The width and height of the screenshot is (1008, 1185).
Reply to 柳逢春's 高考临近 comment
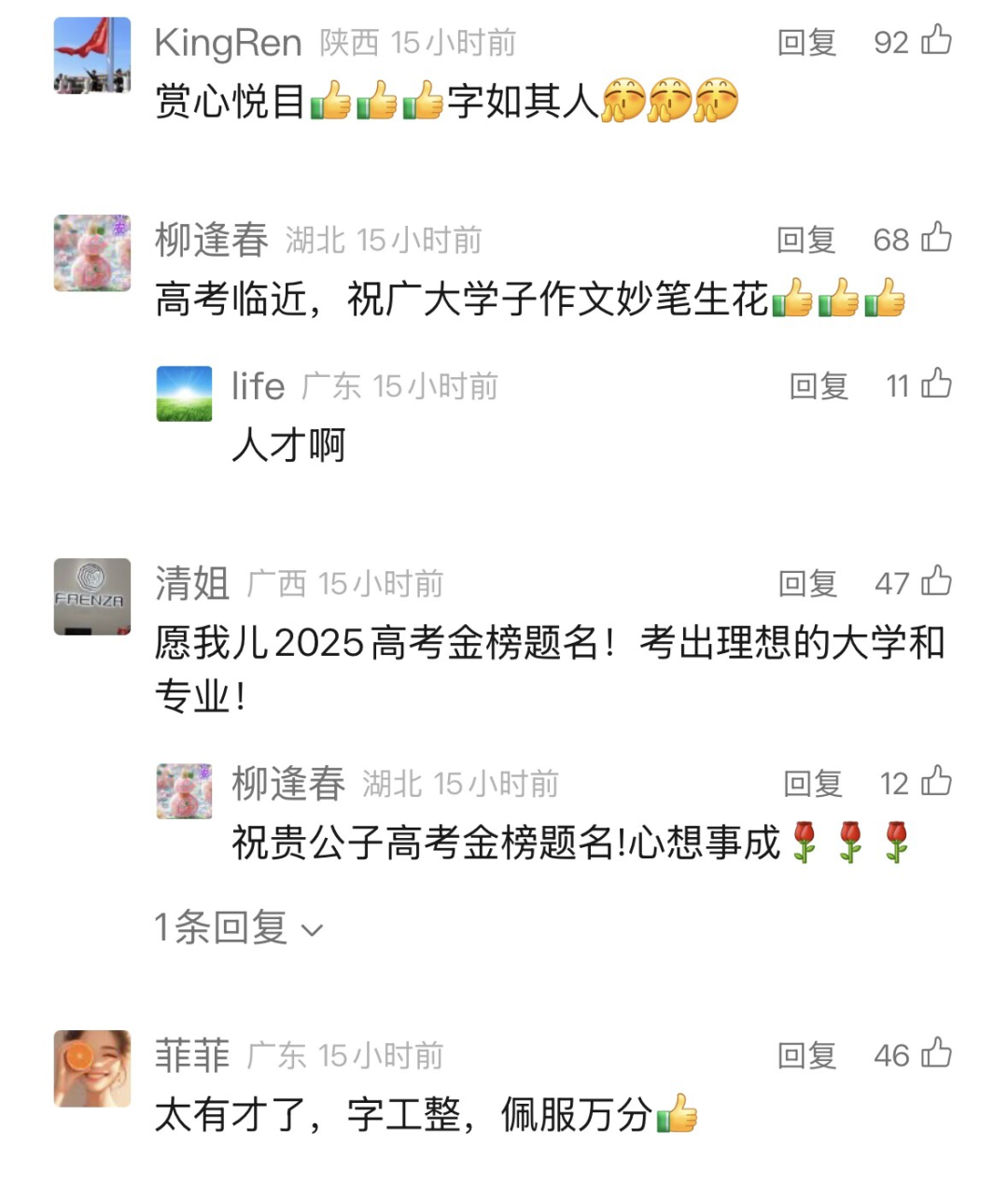pyautogui.click(x=806, y=241)
